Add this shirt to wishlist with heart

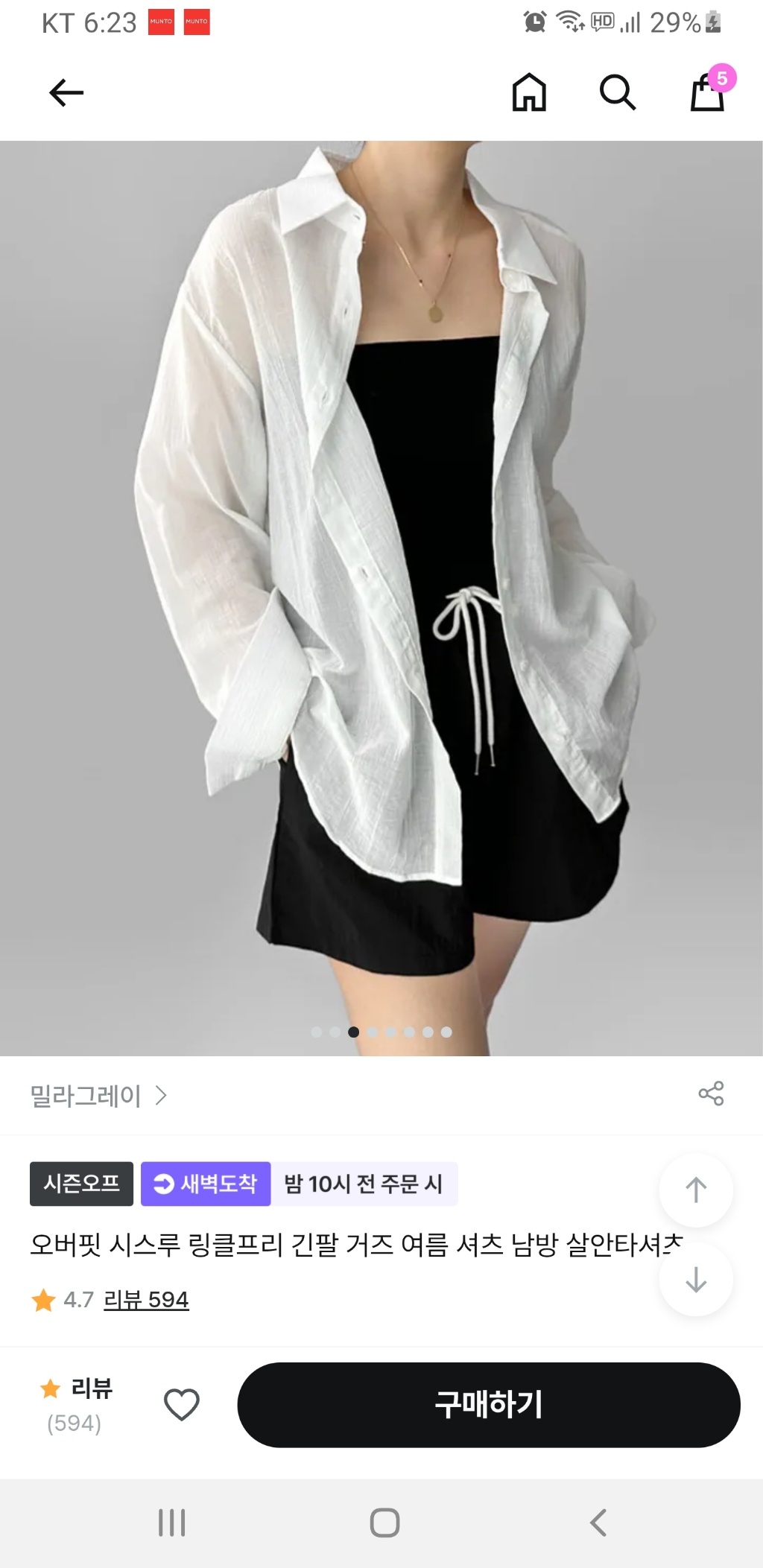[181, 1405]
